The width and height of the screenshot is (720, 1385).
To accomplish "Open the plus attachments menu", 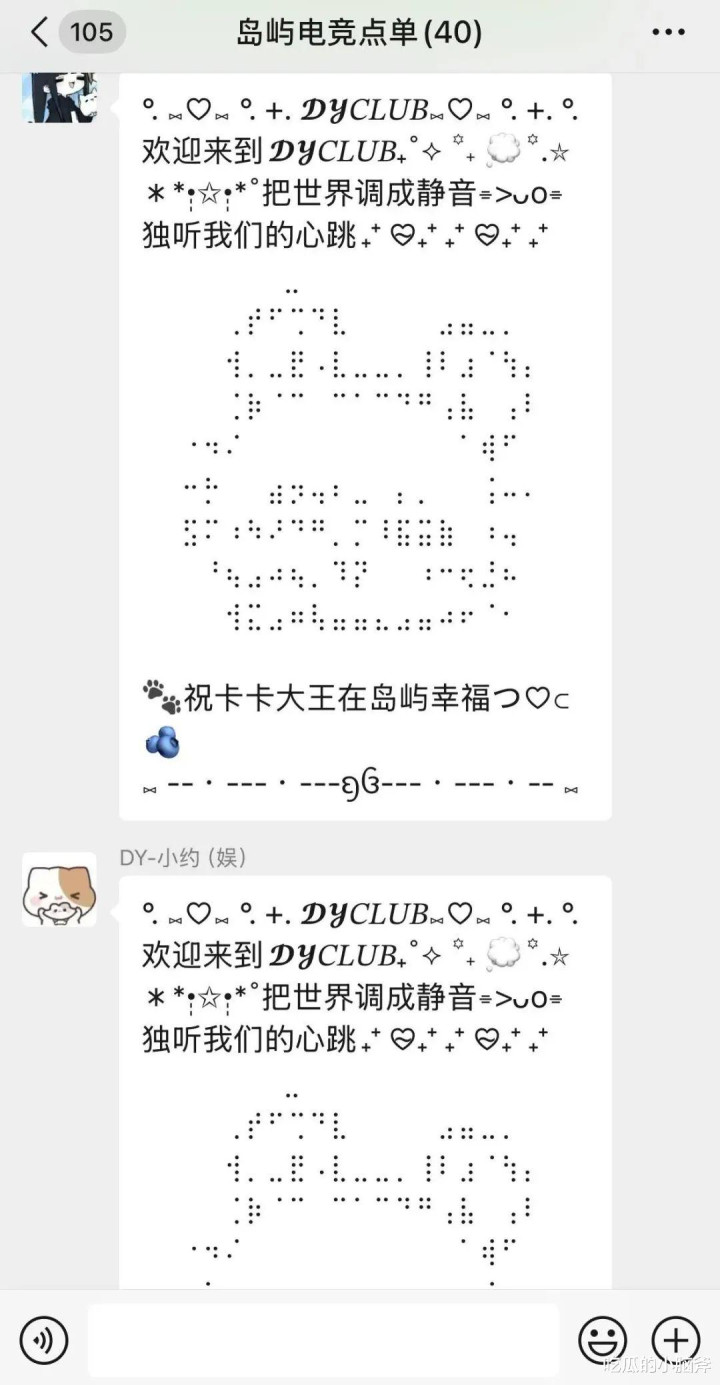I will 675,1340.
